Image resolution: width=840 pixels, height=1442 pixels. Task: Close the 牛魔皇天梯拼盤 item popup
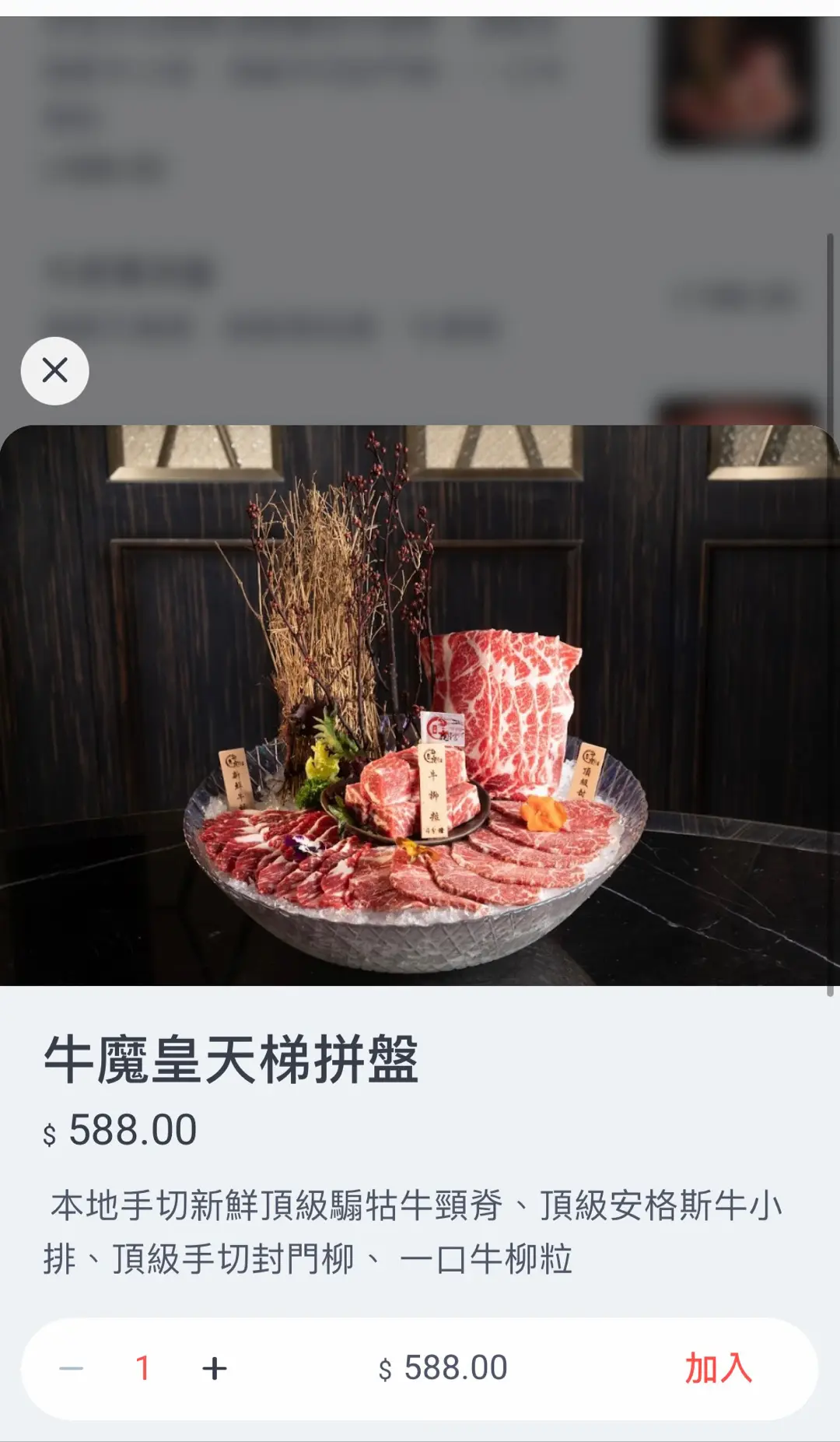pyautogui.click(x=54, y=370)
